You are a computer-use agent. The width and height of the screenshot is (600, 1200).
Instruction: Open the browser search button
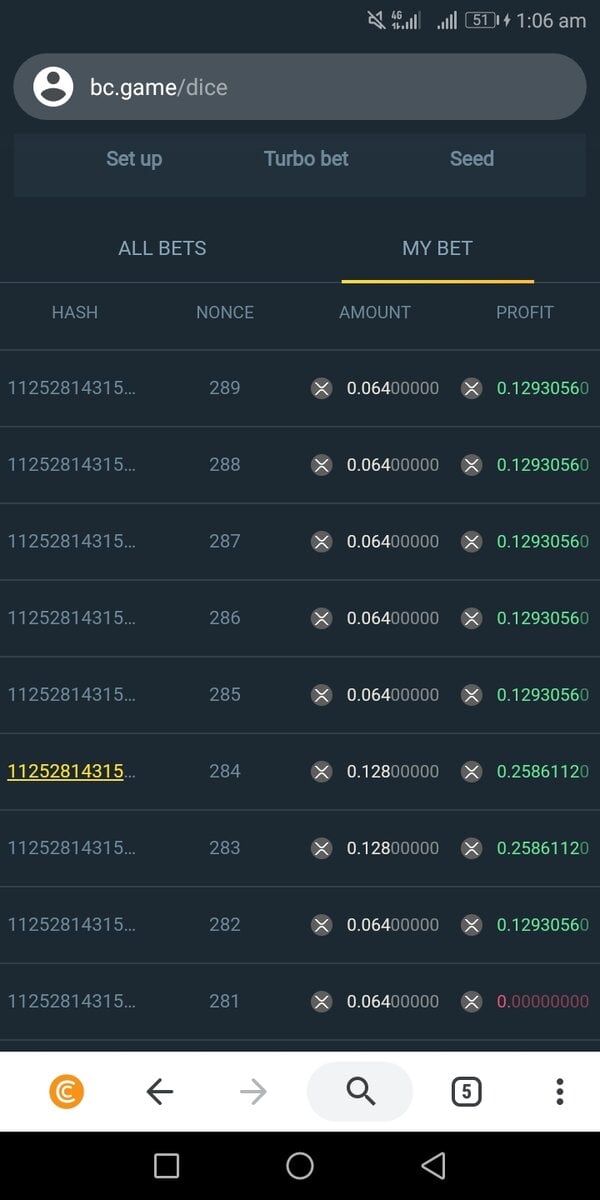click(360, 1091)
